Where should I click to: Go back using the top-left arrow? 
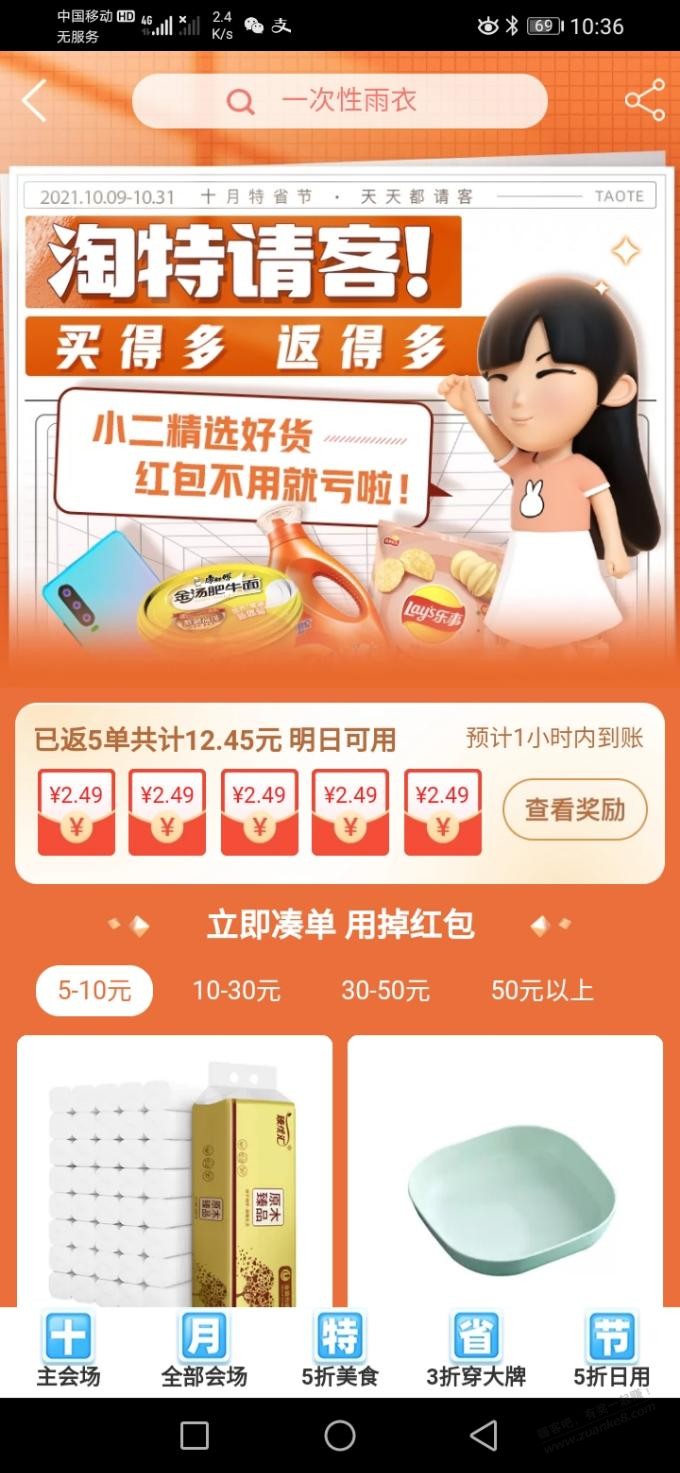pyautogui.click(x=35, y=100)
